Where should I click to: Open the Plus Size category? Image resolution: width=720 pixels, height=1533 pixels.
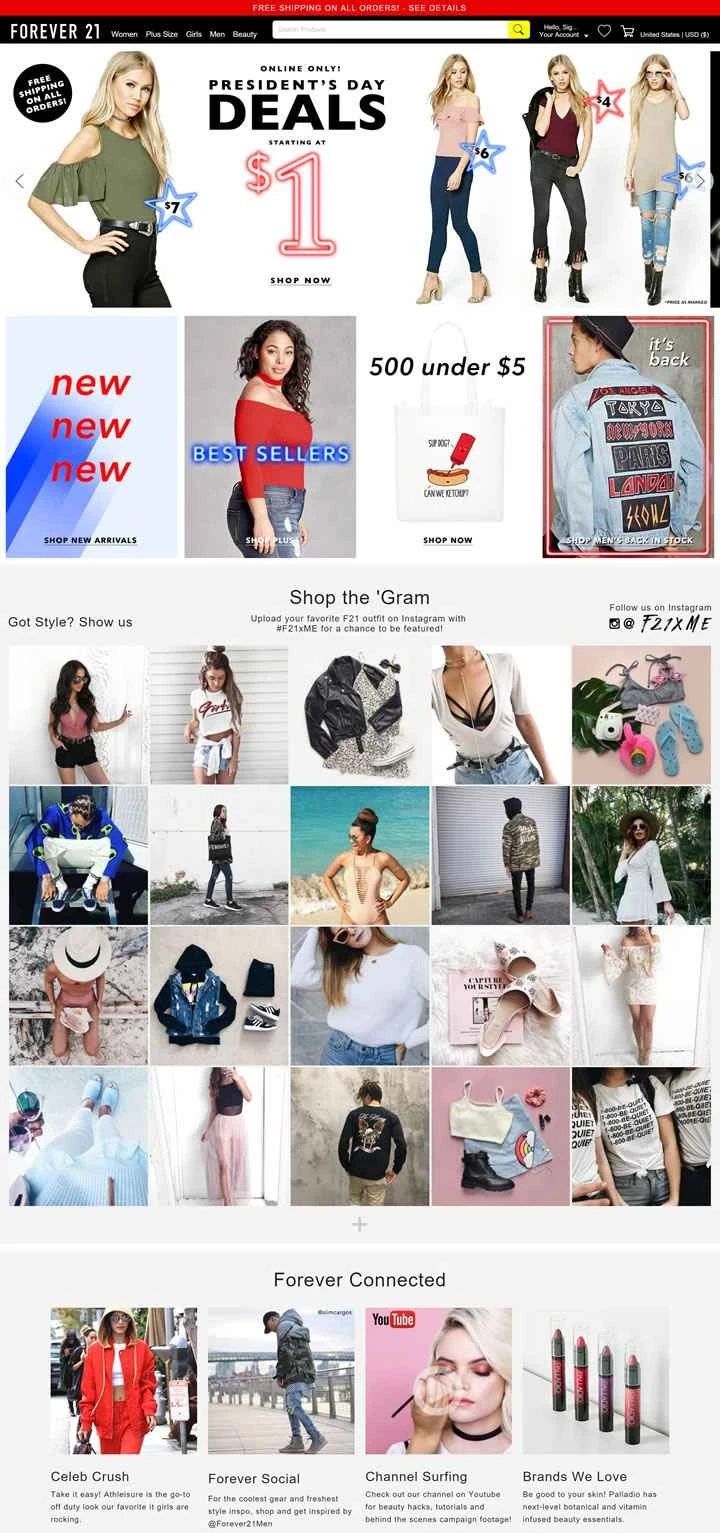pos(161,34)
